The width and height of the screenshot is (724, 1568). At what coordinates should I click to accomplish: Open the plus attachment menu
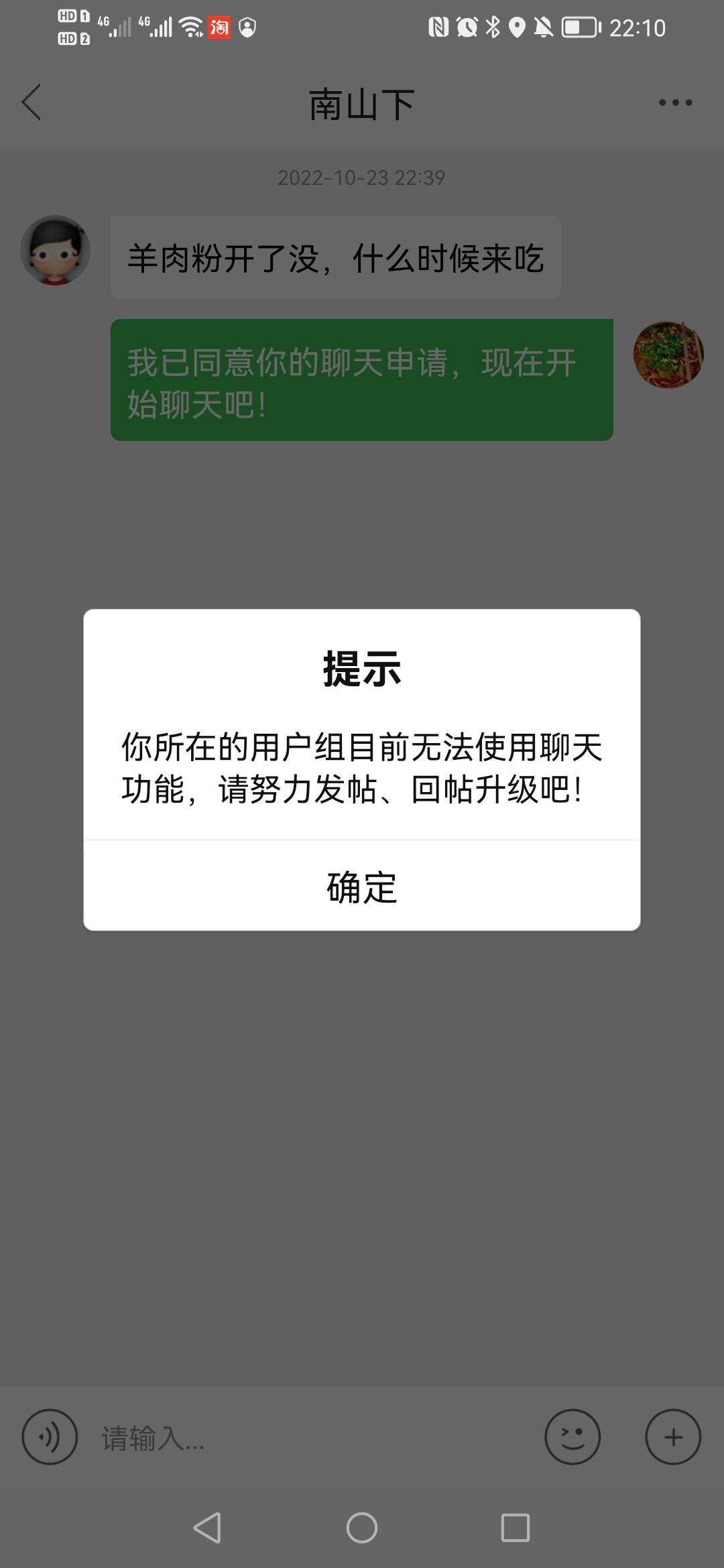coord(672,1437)
